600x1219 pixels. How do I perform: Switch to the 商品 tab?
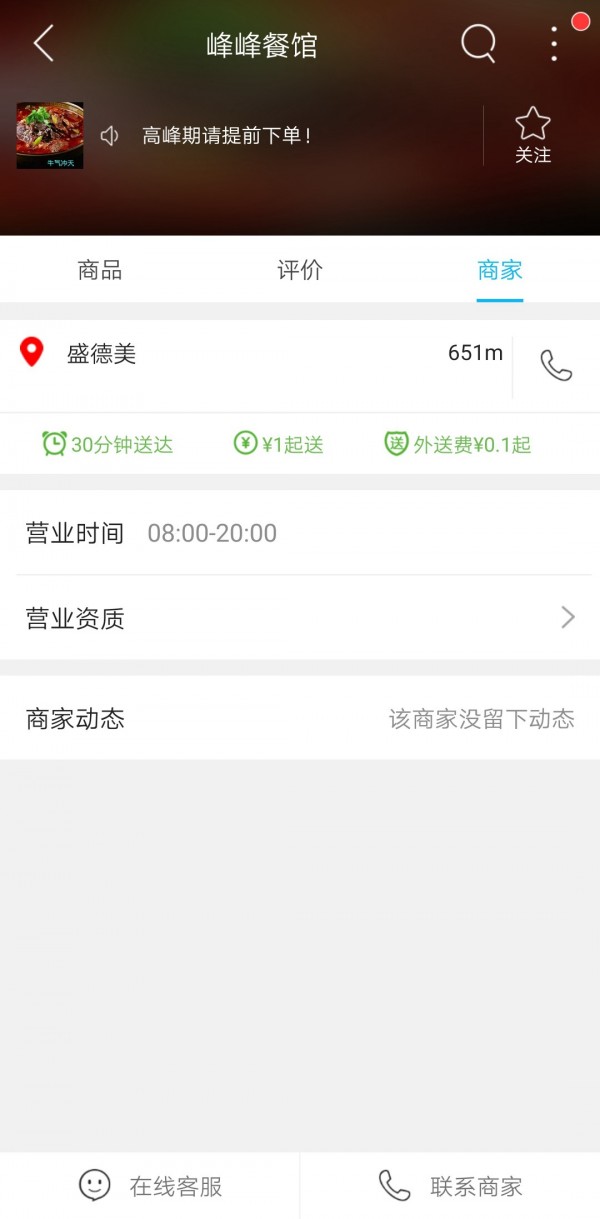(x=100, y=270)
